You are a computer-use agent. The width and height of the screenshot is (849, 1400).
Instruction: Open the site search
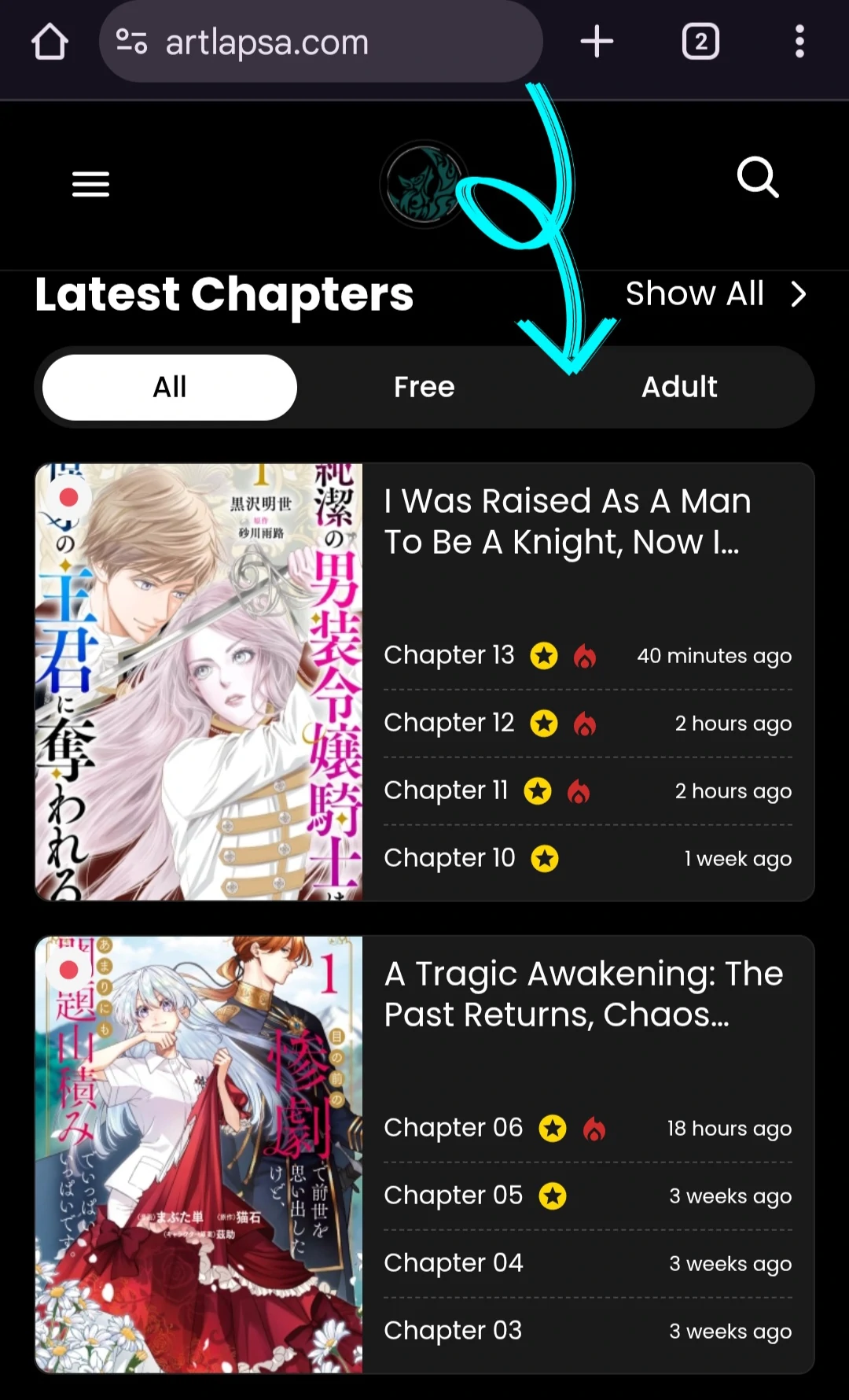757,178
